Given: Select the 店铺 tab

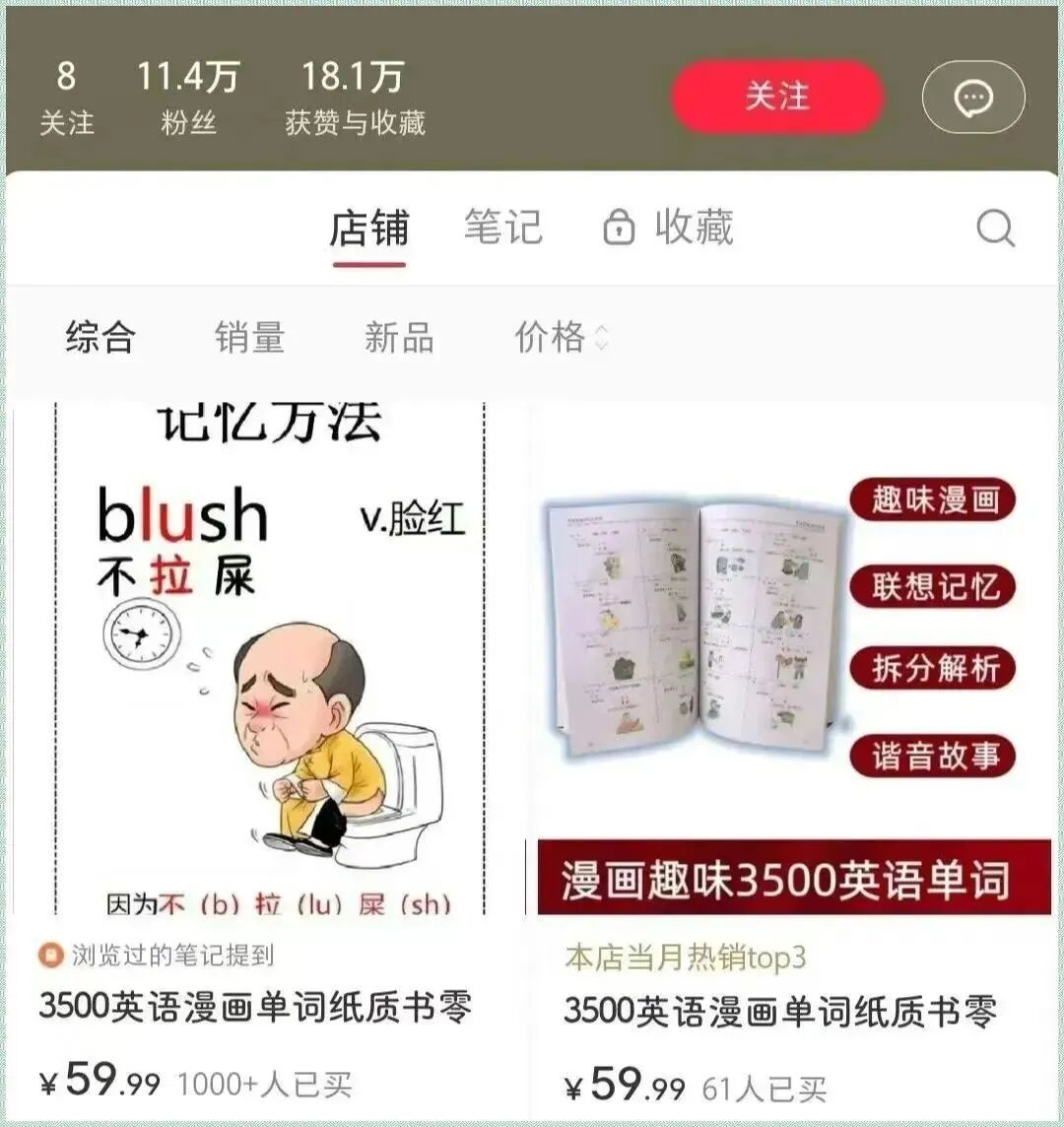Looking at the screenshot, I should [368, 230].
